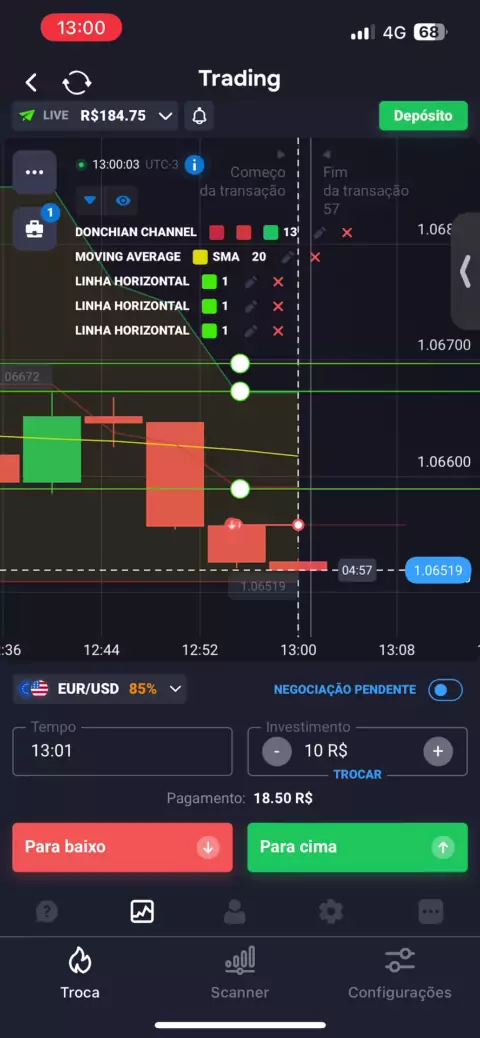
Task: Open the Configurações tab
Action: point(400,973)
